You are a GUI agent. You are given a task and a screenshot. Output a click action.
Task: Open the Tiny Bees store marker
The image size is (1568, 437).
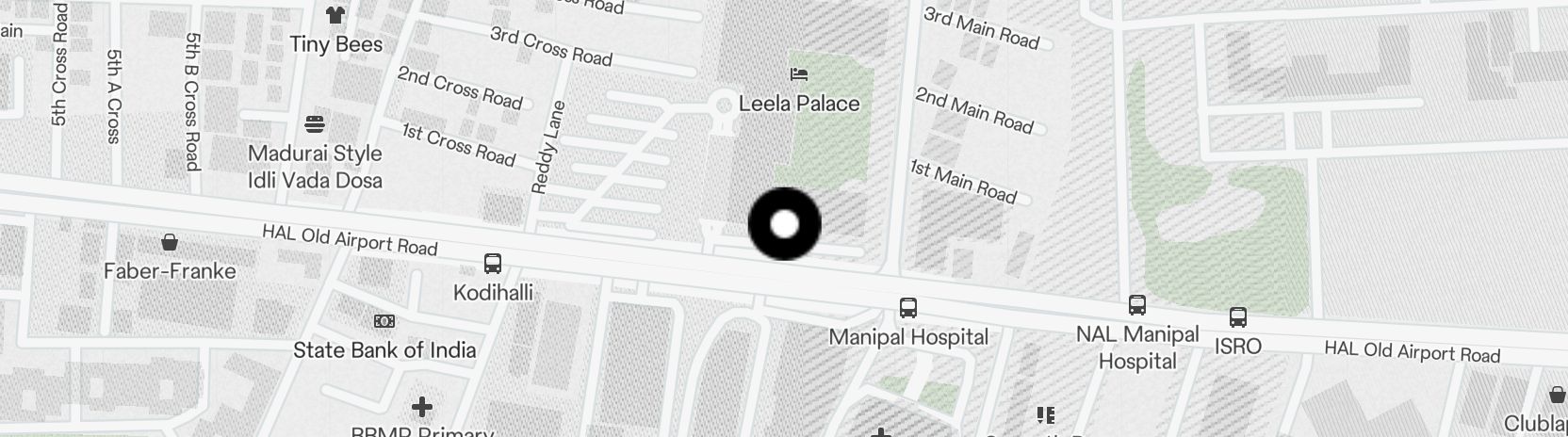[335, 15]
